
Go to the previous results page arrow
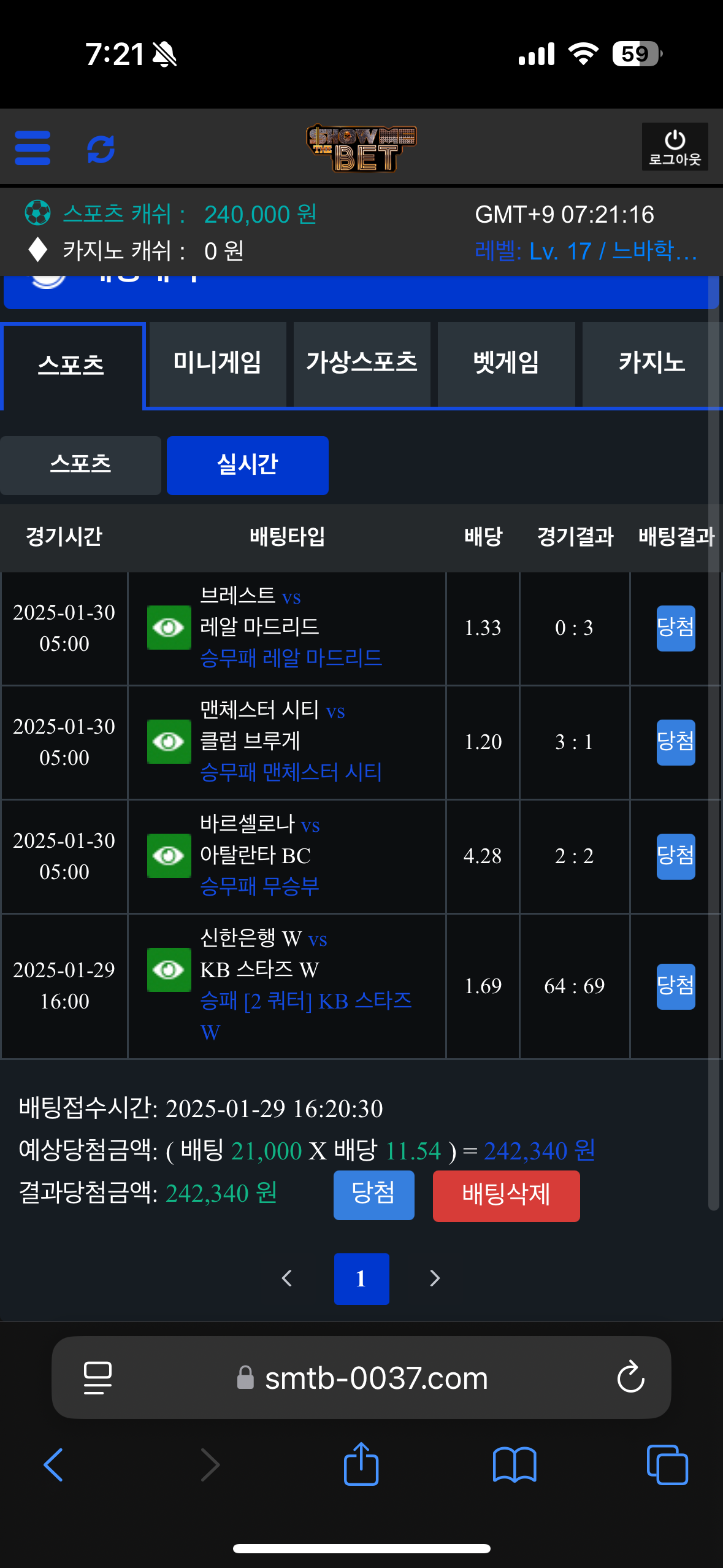[x=286, y=1278]
